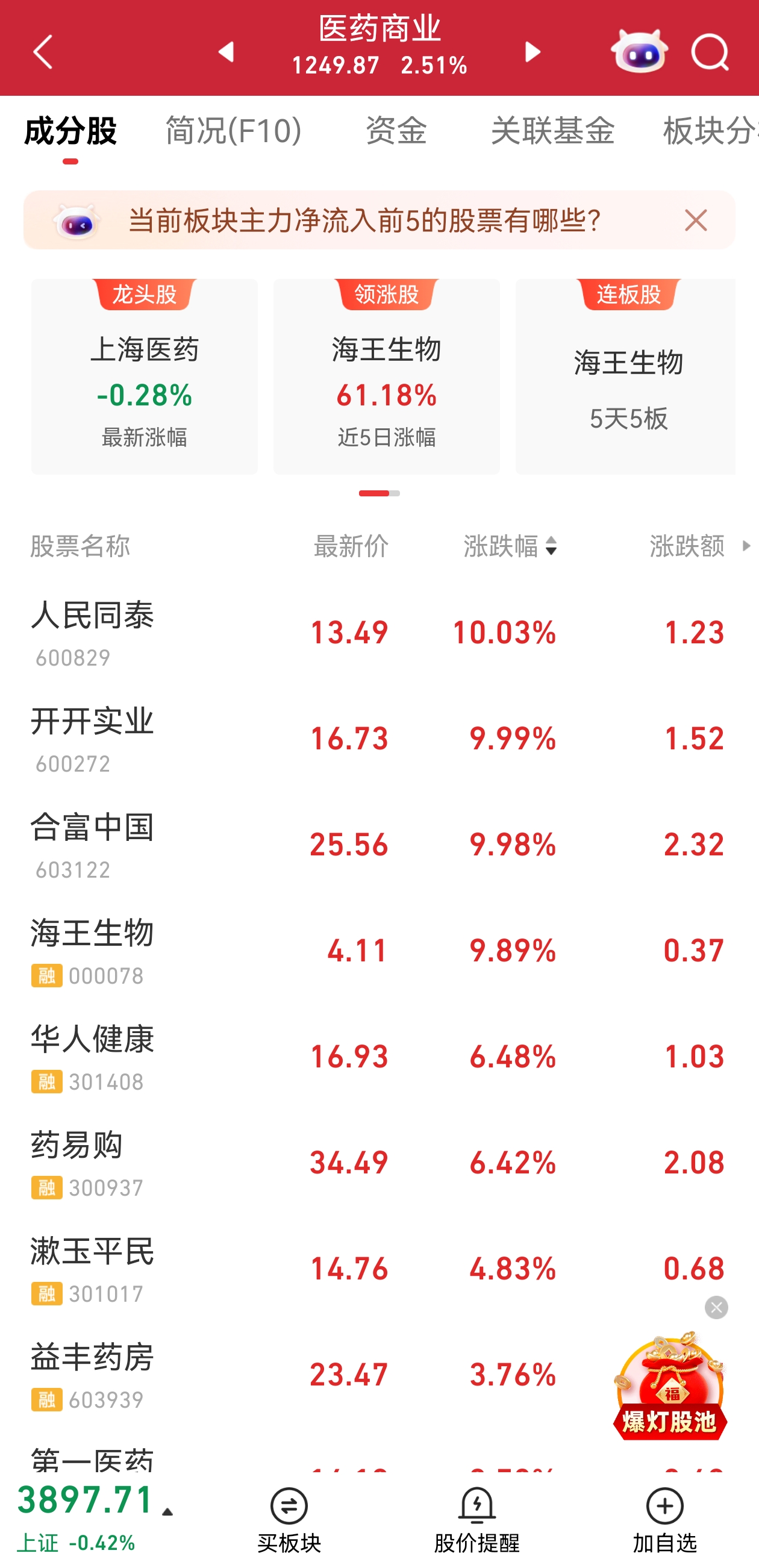Image resolution: width=759 pixels, height=1568 pixels.
Task: Sort the list by 涨跌幅
Action: point(511,546)
